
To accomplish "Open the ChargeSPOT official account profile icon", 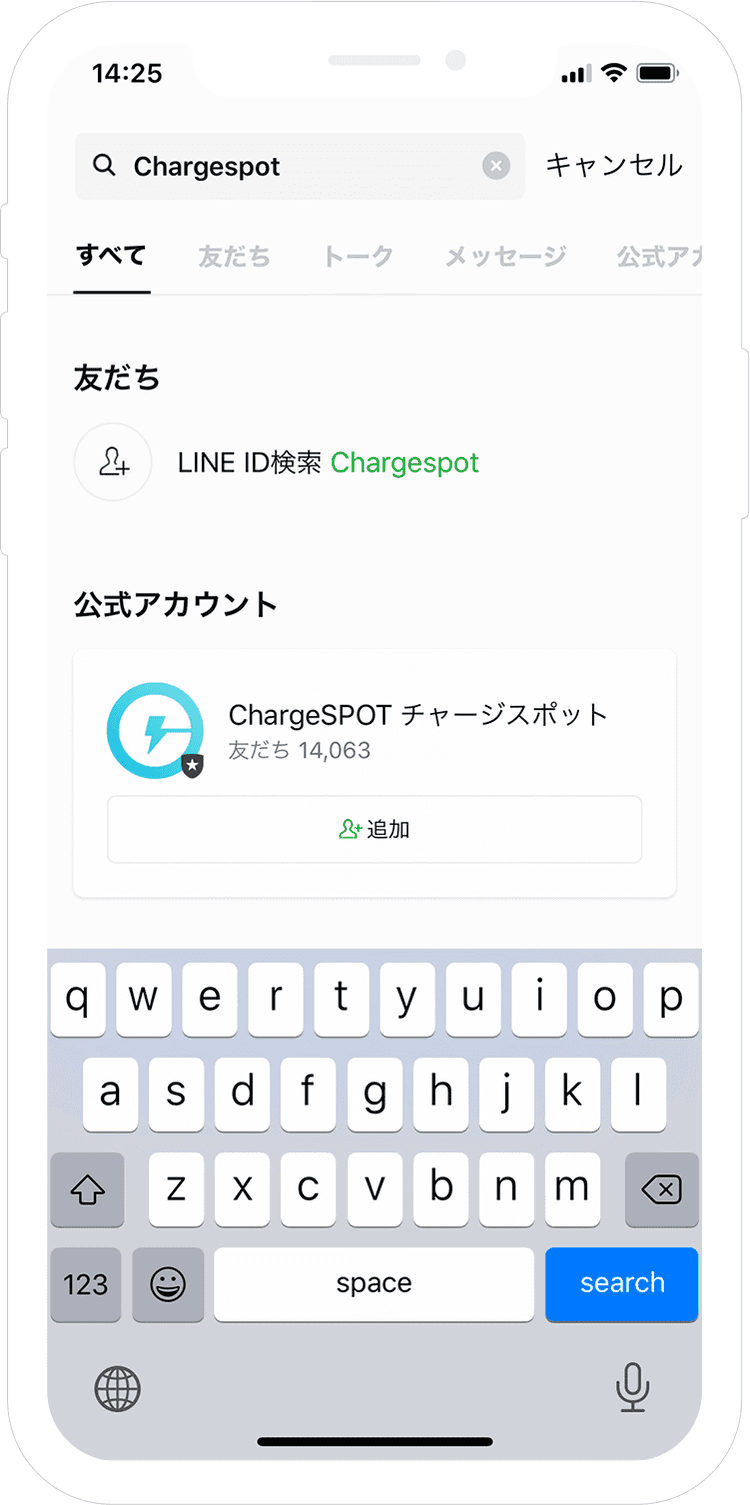I will (155, 729).
